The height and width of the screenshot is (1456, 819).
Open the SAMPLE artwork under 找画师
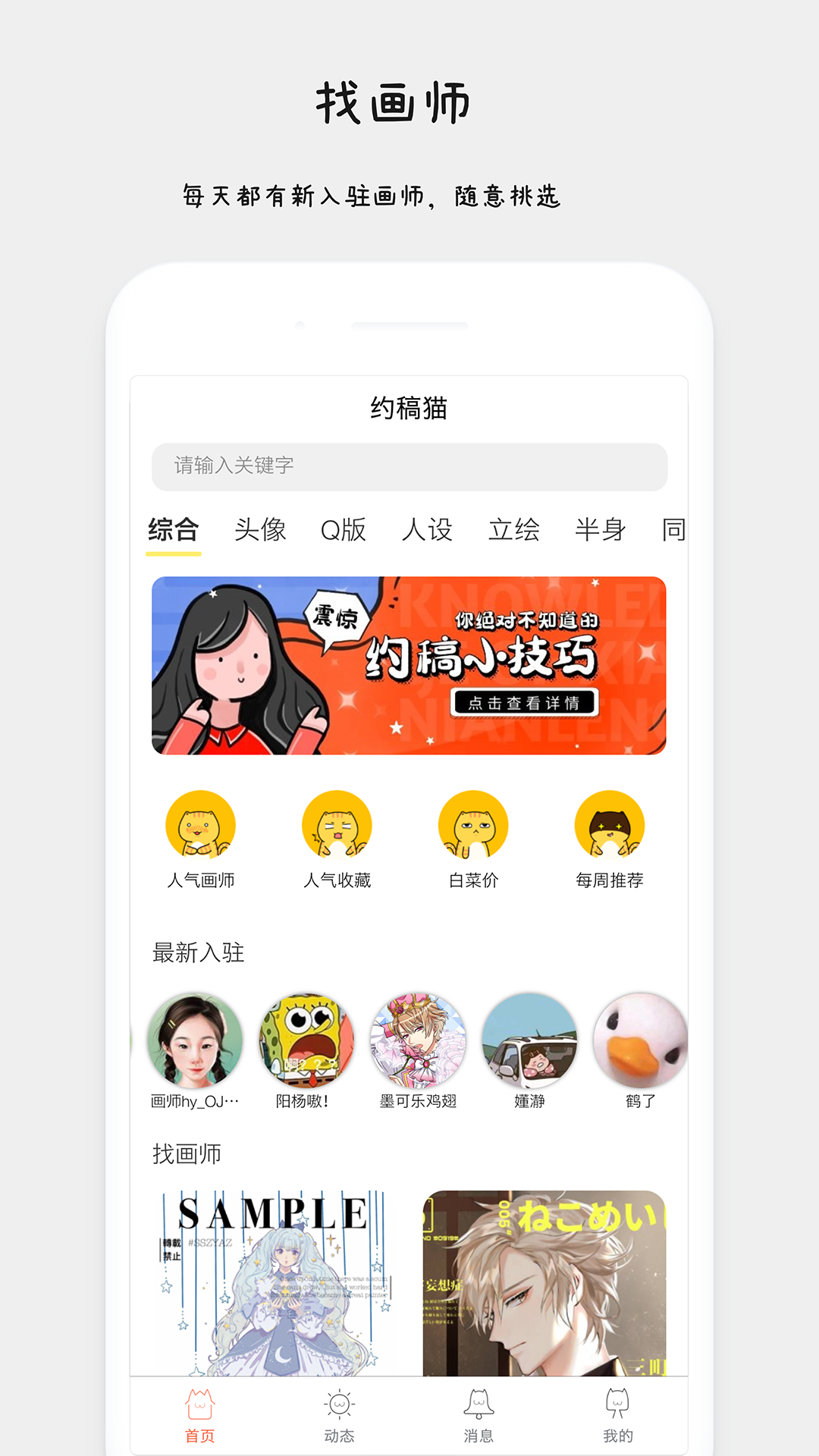[x=270, y=1282]
